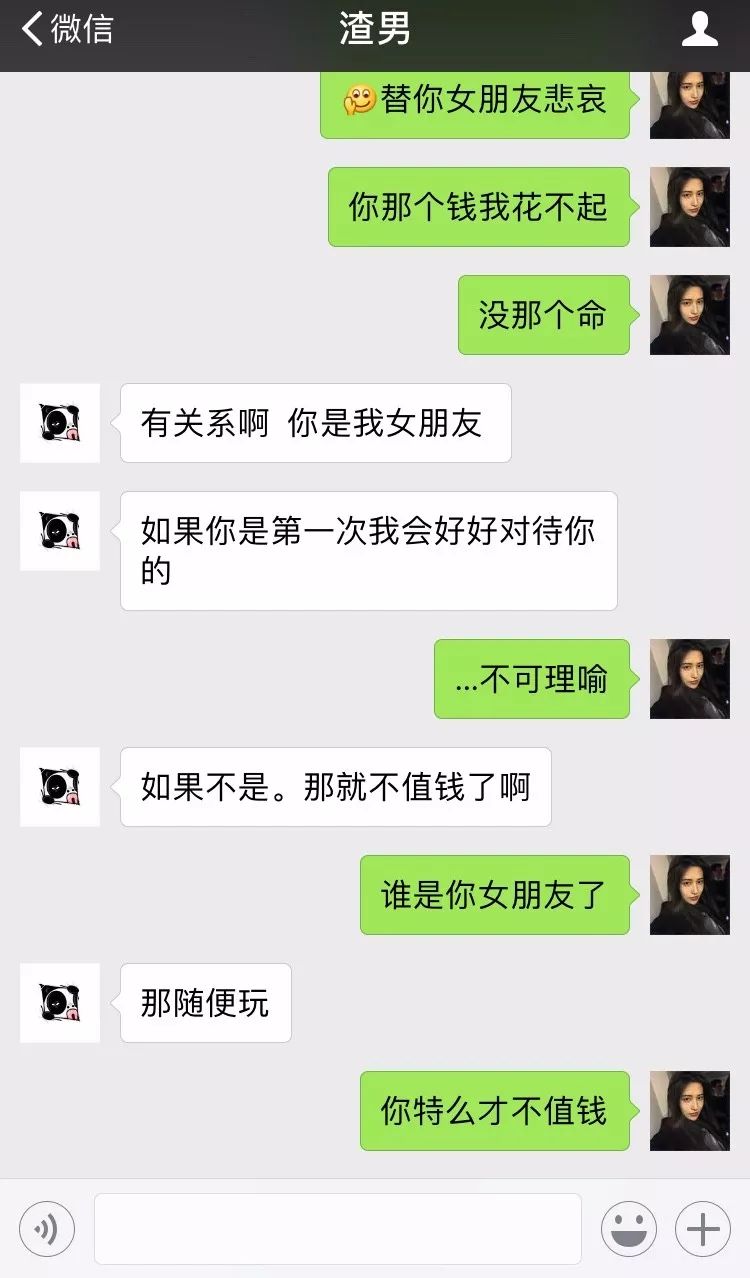The image size is (750, 1278).
Task: Click the '微信' label in the header
Action: (79, 29)
